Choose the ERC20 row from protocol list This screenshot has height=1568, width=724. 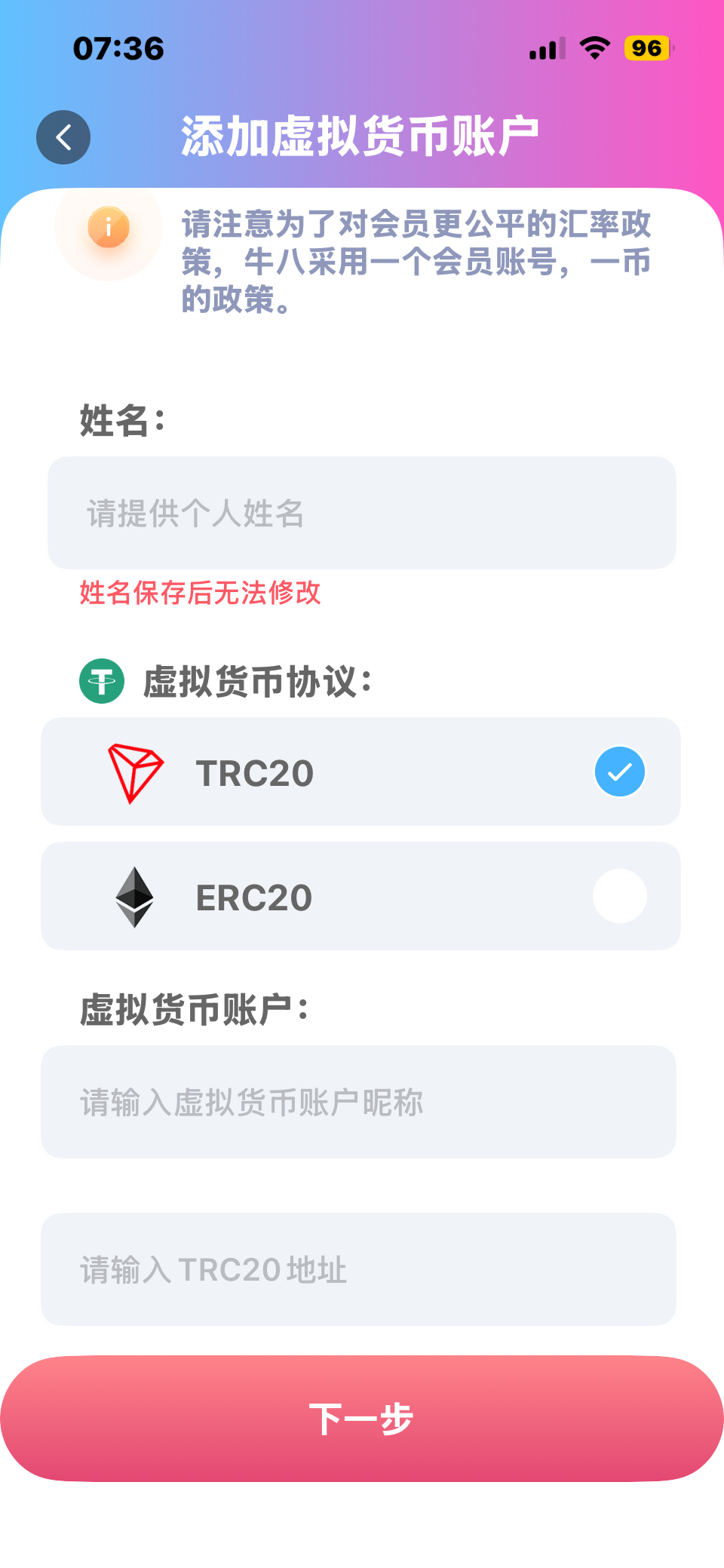362,895
